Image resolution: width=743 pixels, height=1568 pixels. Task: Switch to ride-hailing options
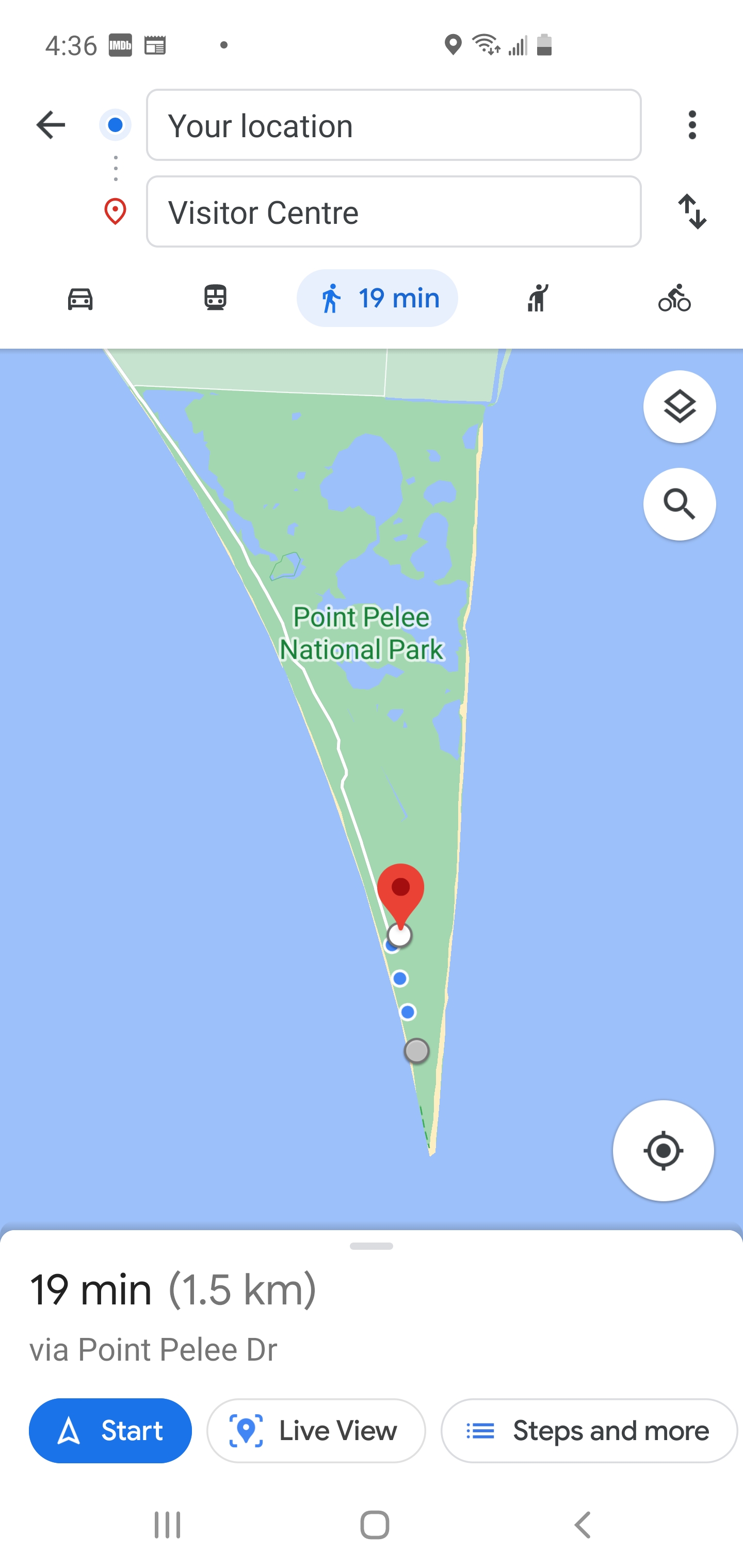[x=537, y=298]
